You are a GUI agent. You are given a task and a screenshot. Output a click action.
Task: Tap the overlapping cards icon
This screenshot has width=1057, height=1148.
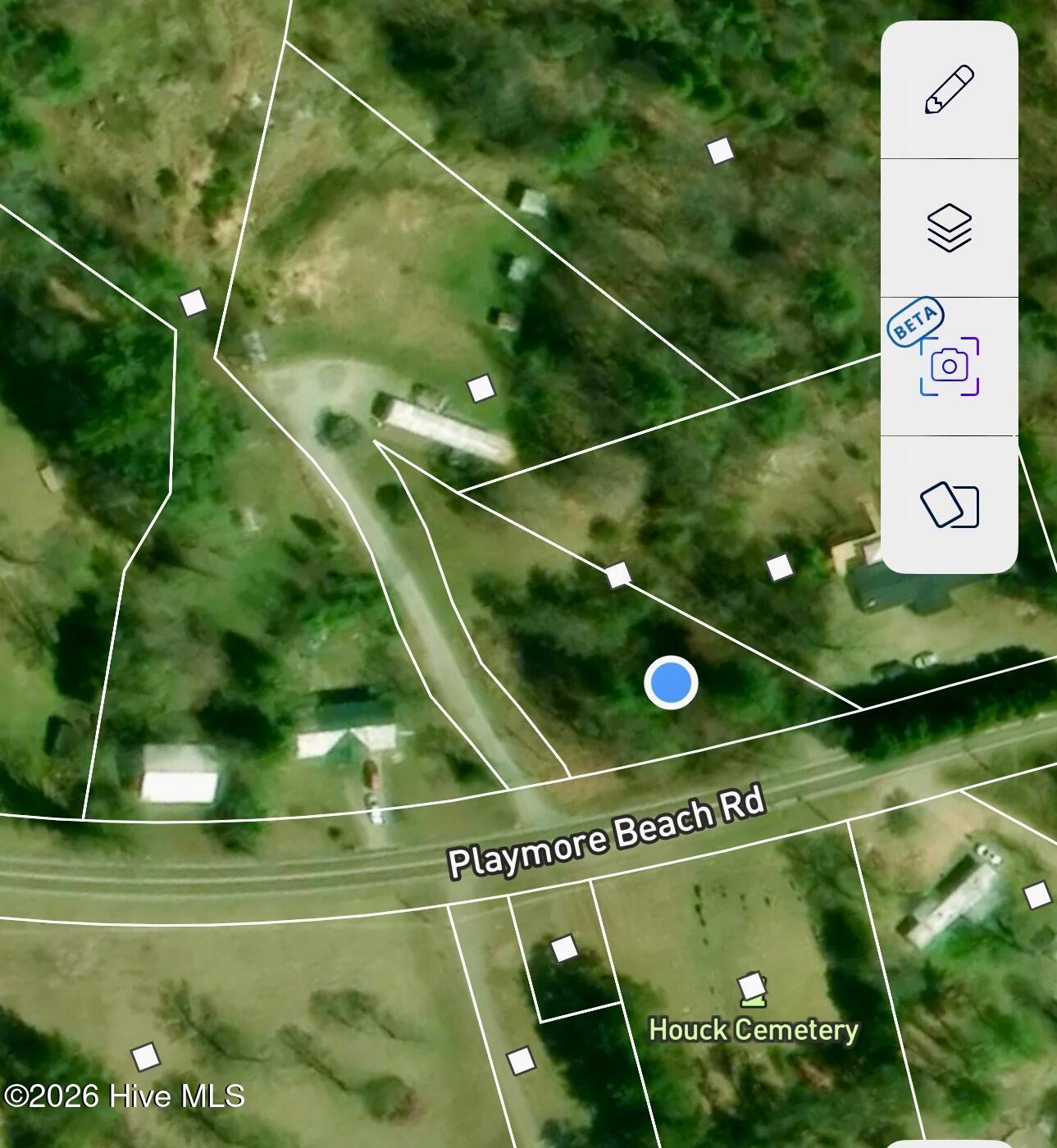(x=949, y=504)
